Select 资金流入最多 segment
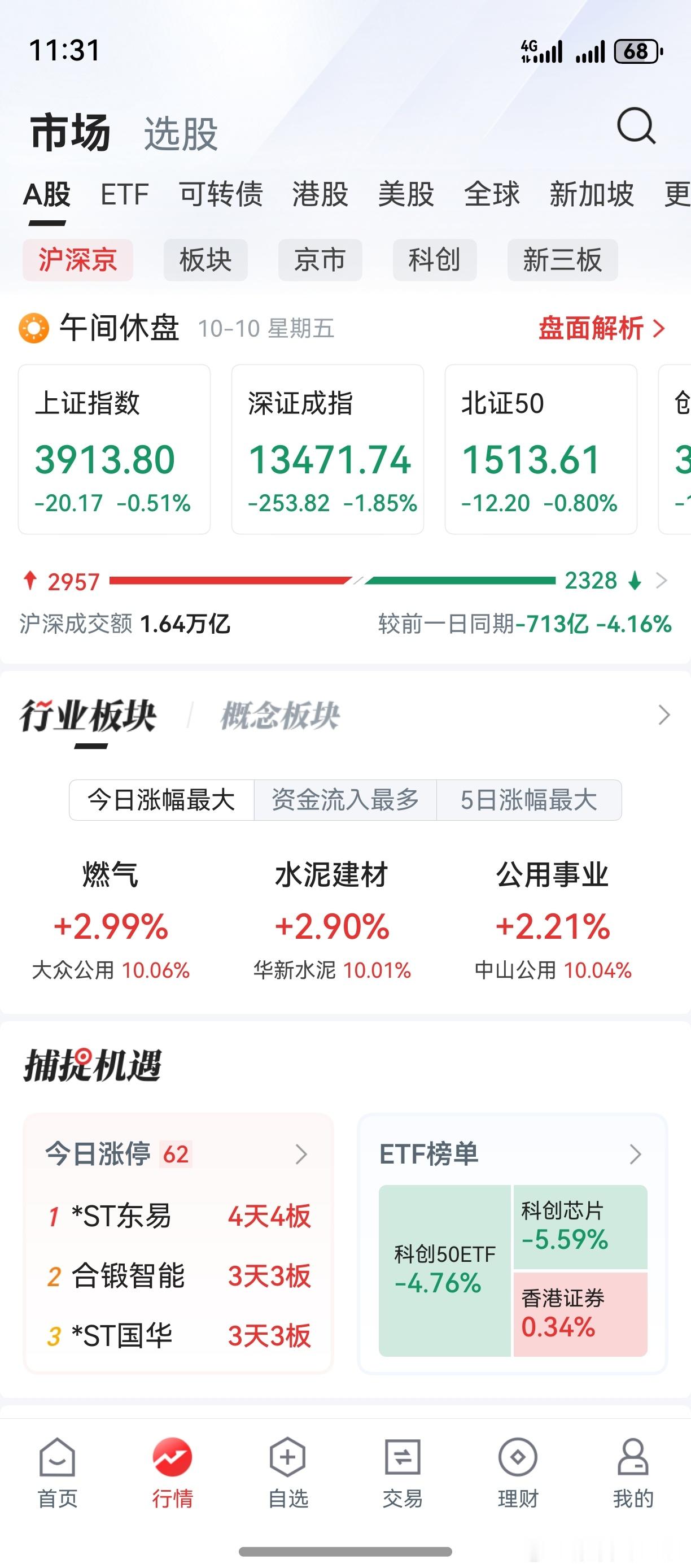 (x=345, y=800)
